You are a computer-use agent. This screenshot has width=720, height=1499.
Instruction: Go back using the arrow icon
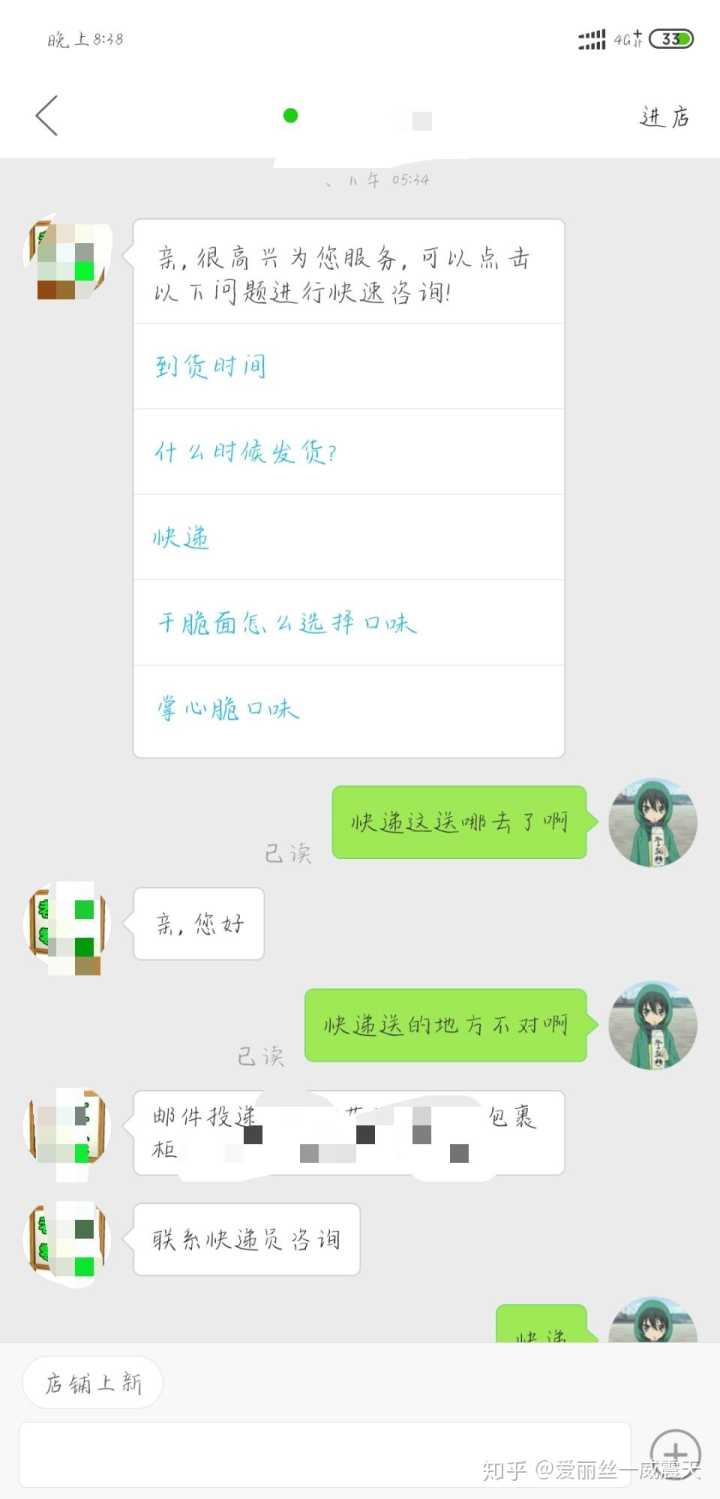tap(46, 116)
